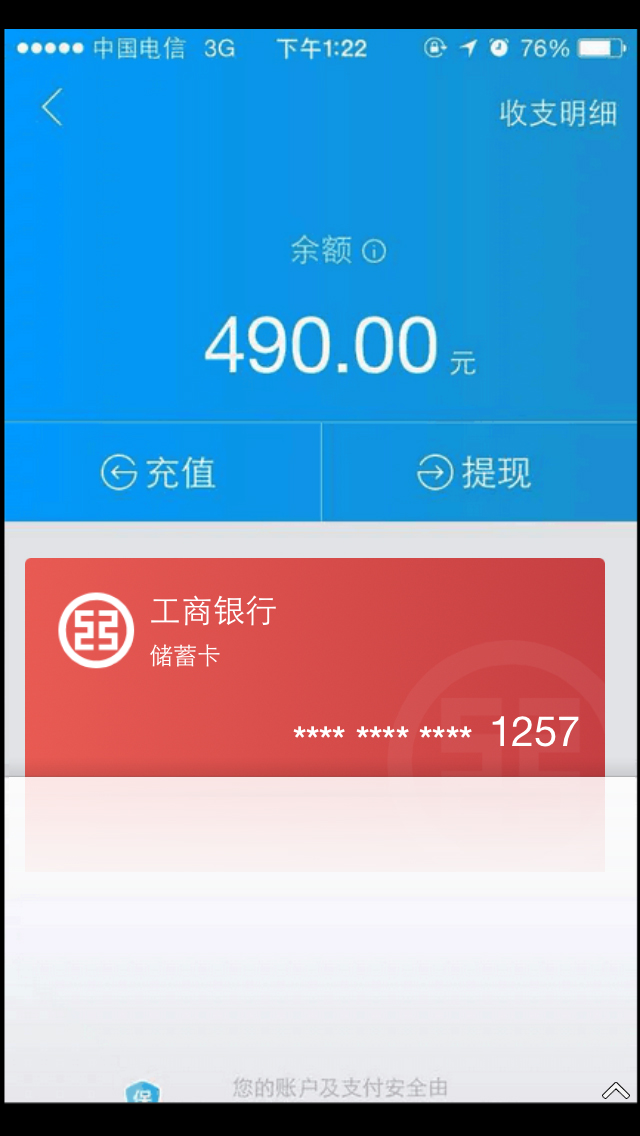640x1136 pixels.
Task: Go back using the top-left arrow
Action: tap(52, 108)
